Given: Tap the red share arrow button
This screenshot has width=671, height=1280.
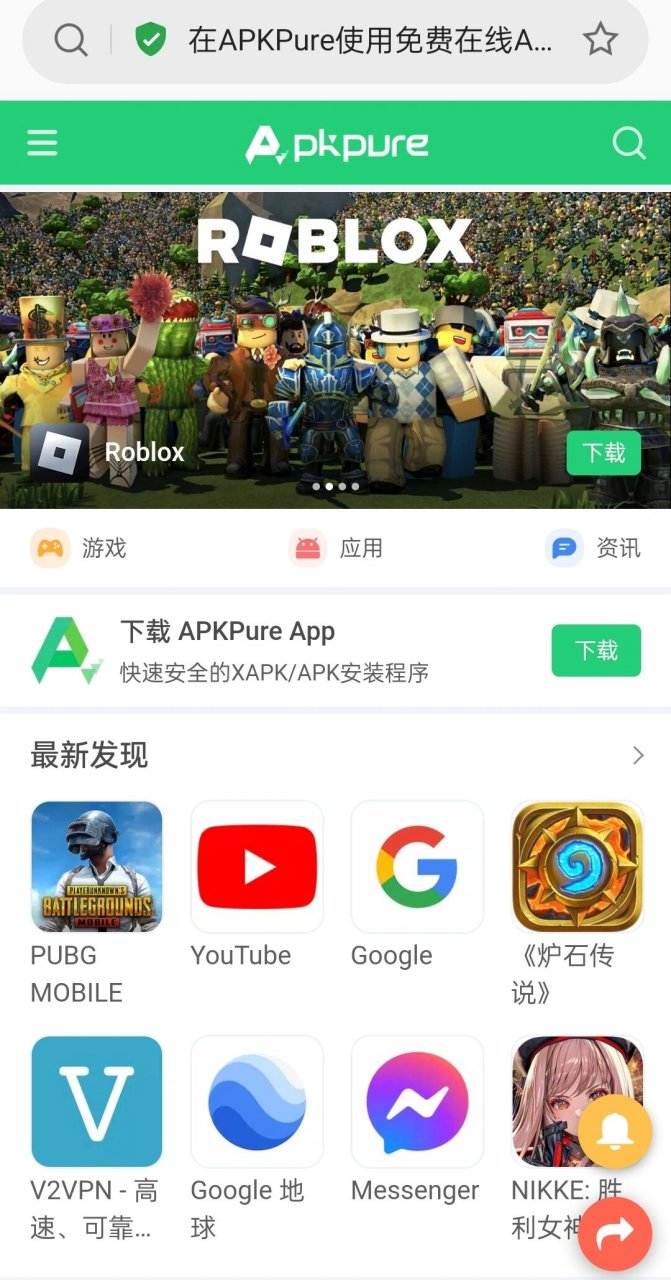Looking at the screenshot, I should [615, 1235].
